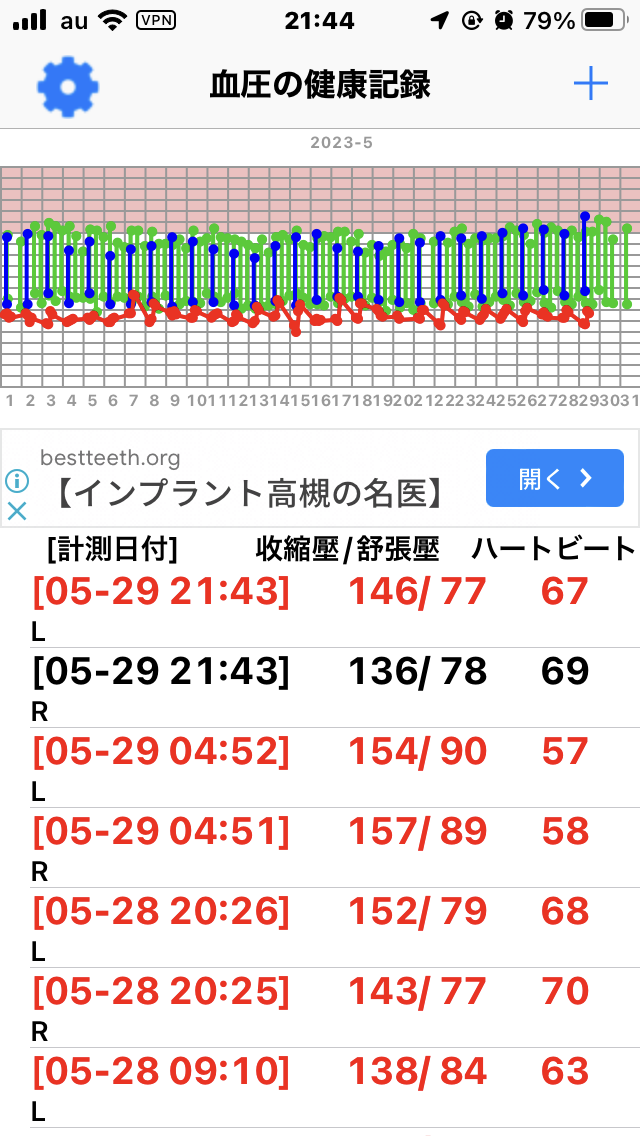640x1136 pixels.
Task: View the 05-28 20:26 record
Action: [320, 927]
